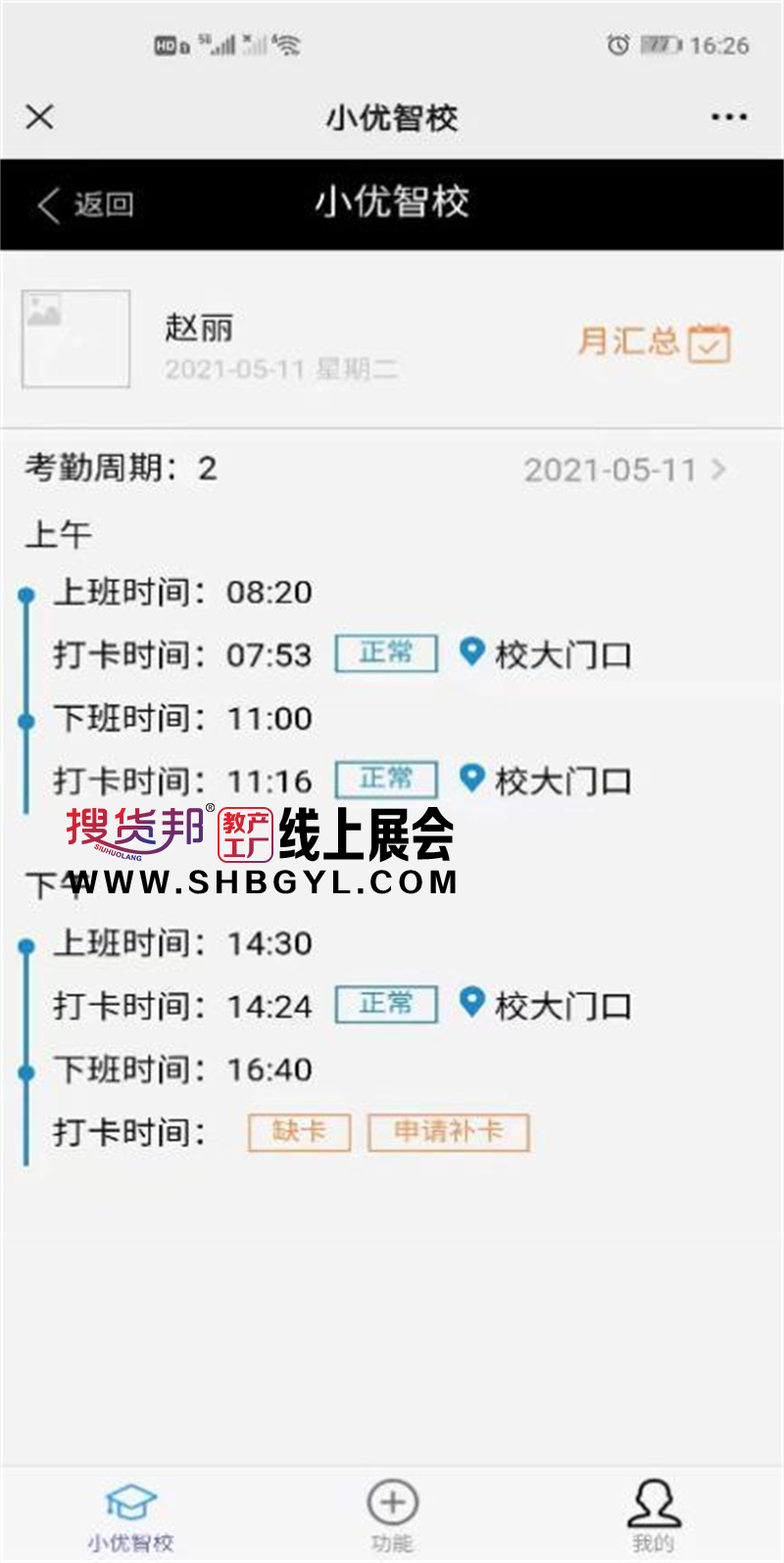The image size is (784, 1563).
Task: Go back with the 返回 button
Action: pyautogui.click(x=86, y=204)
